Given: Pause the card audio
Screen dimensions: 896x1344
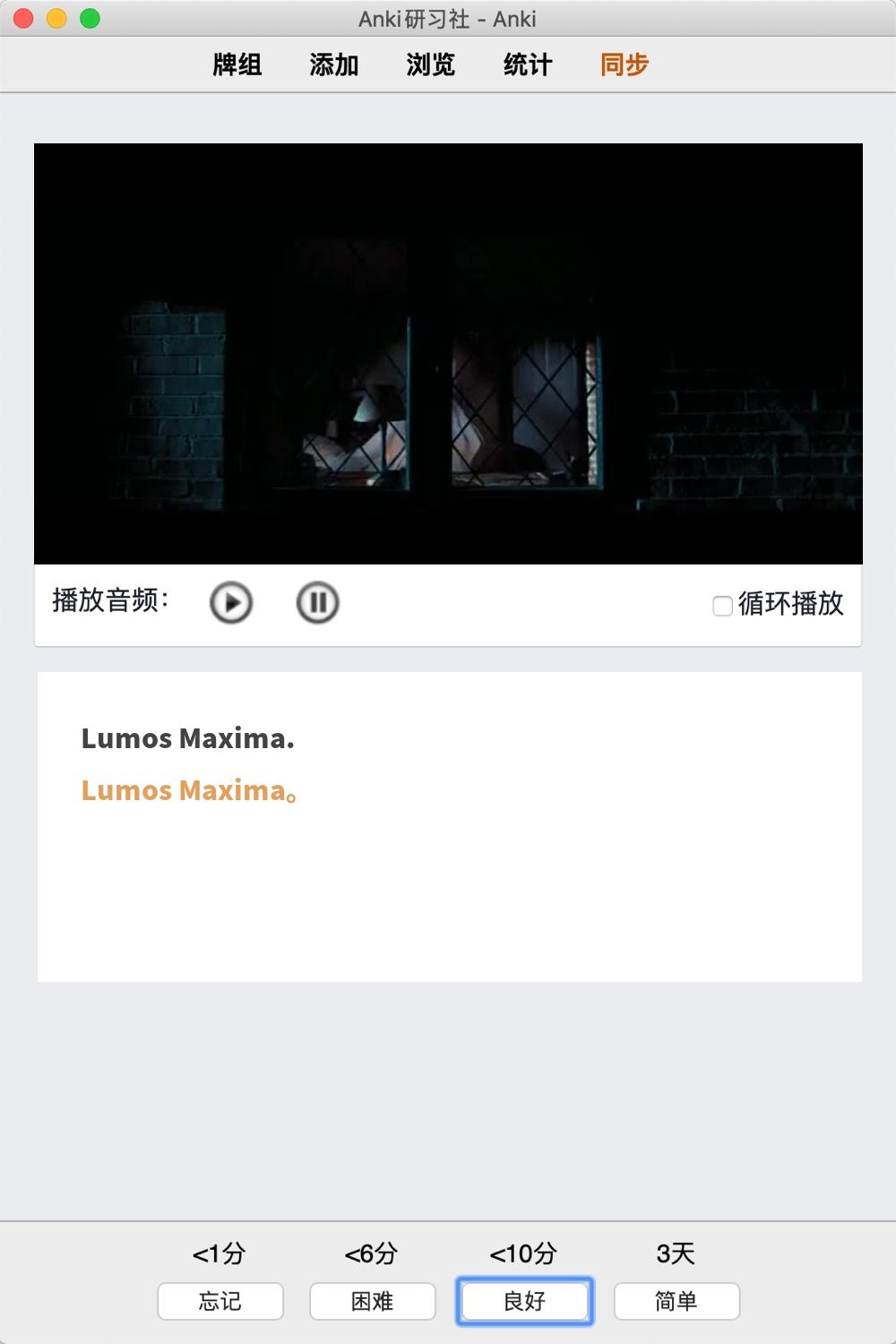Looking at the screenshot, I should pos(317,602).
